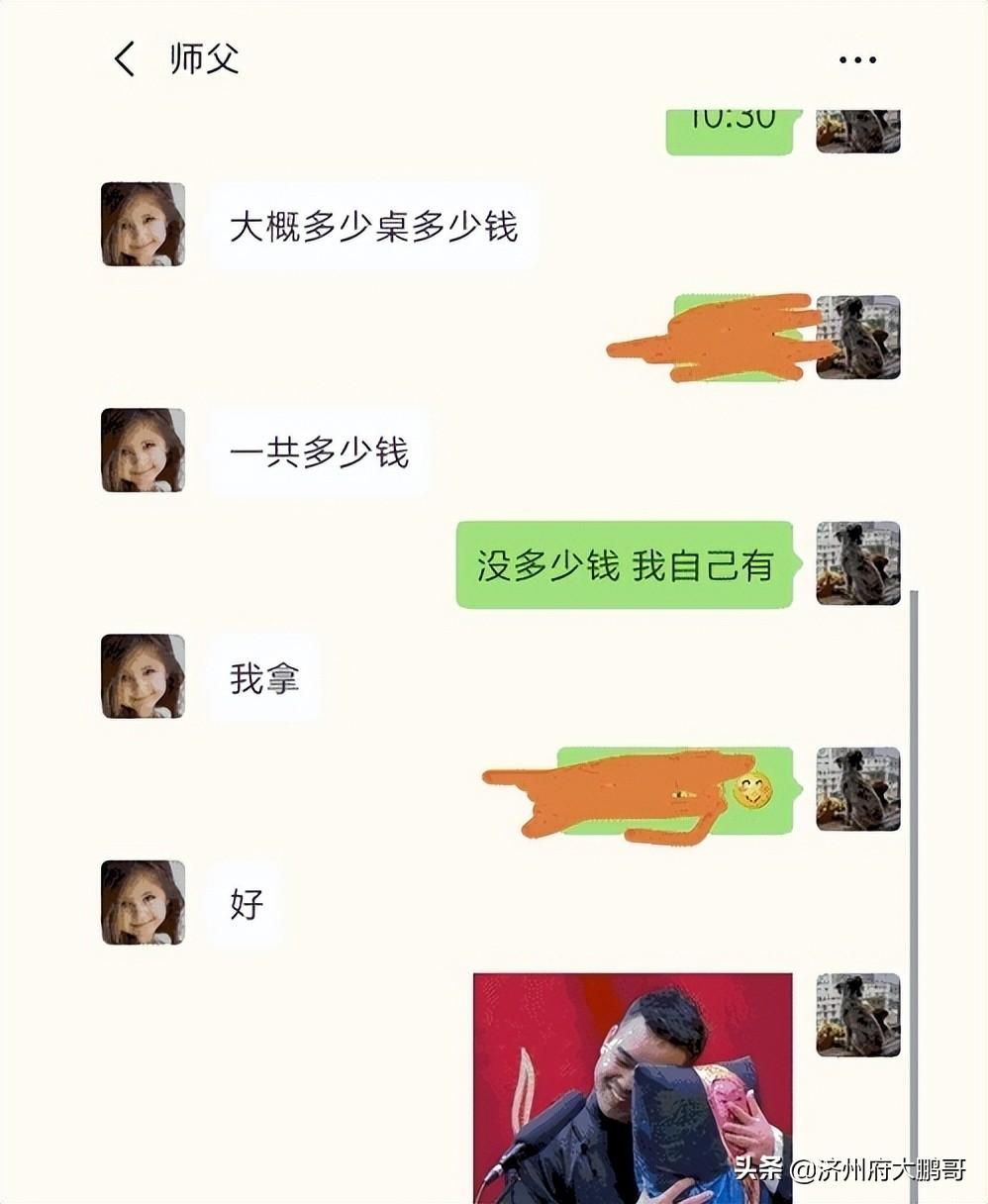Open sender's avatar beside "没多少钱 我自己有"
The height and width of the screenshot is (1204, 988).
click(x=857, y=562)
